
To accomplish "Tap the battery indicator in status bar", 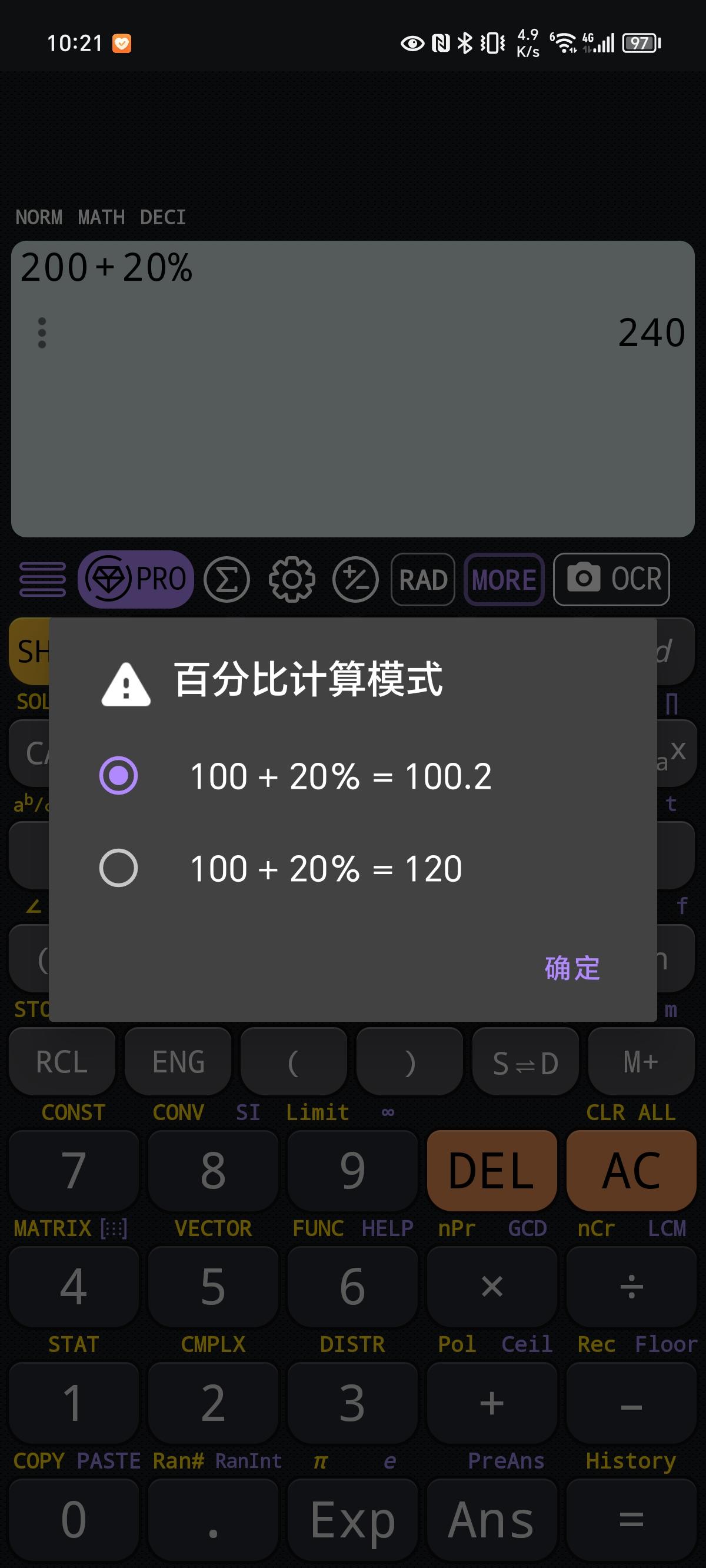I will [x=640, y=42].
